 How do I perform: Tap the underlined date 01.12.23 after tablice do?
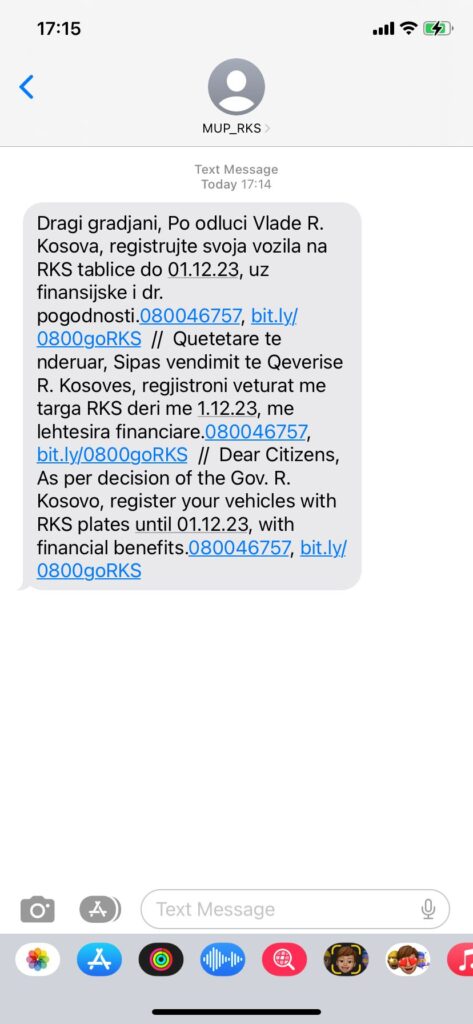coord(203,270)
